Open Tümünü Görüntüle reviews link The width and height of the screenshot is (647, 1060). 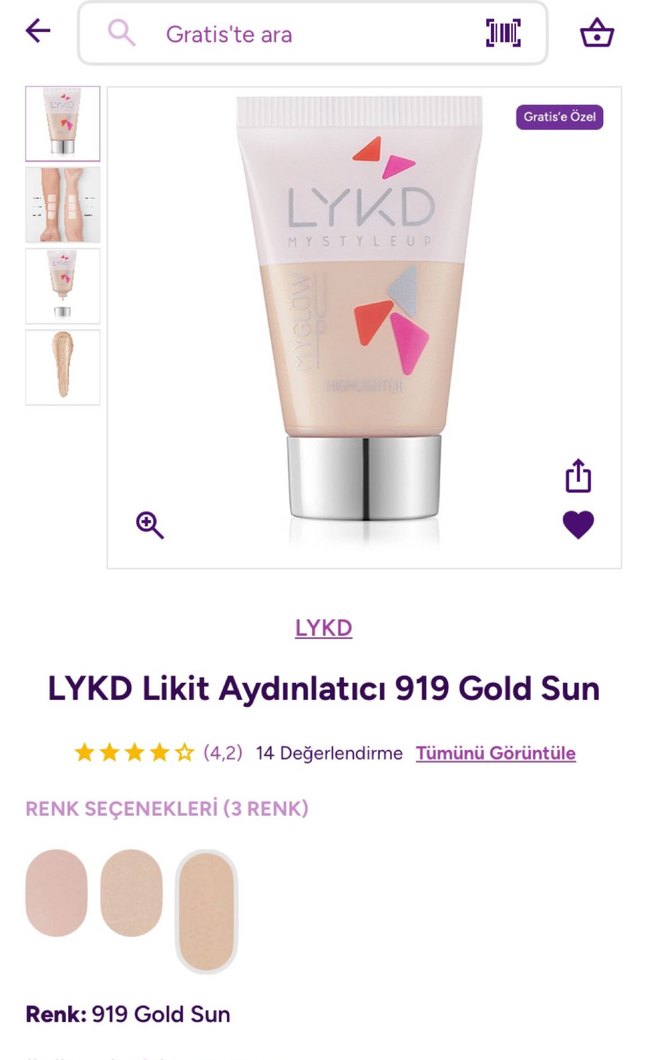pos(495,753)
